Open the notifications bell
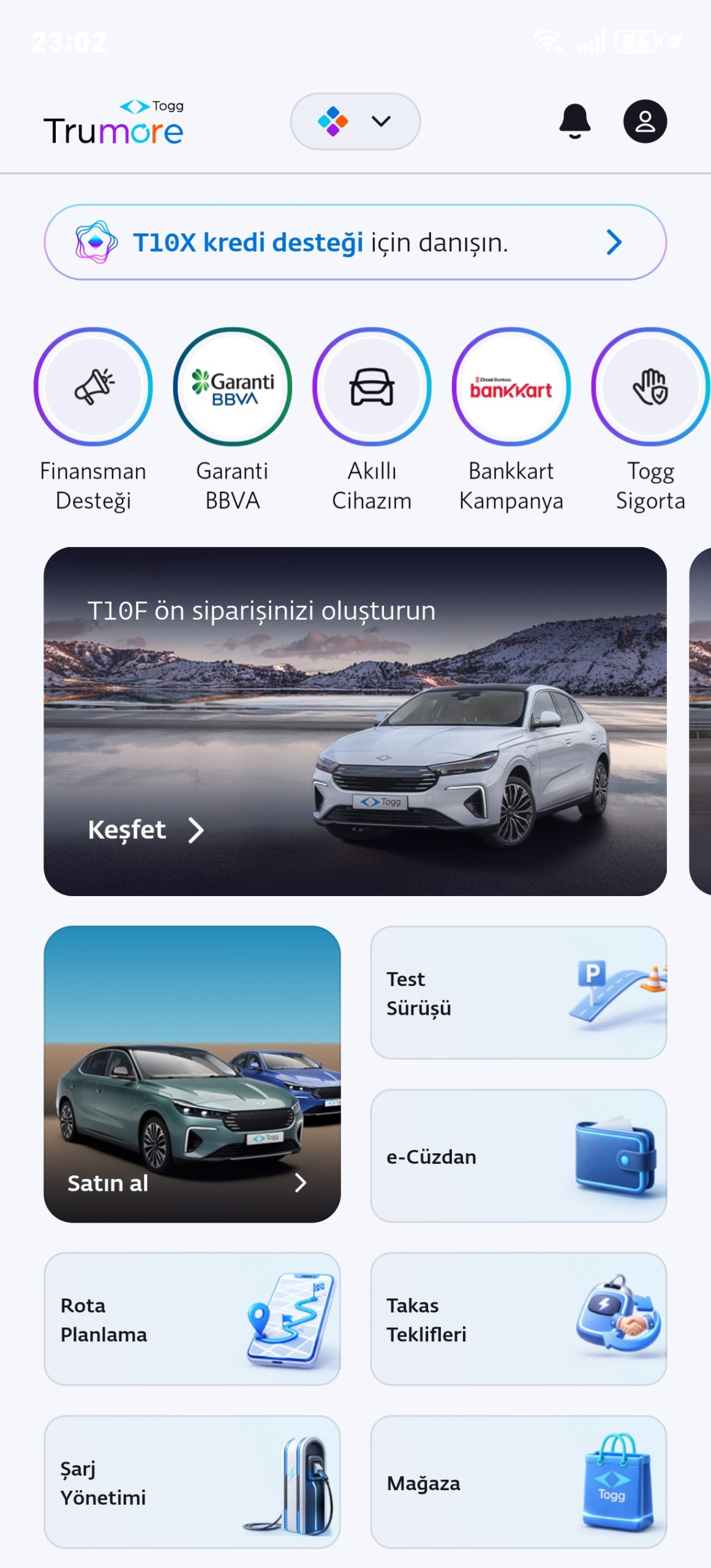The width and height of the screenshot is (711, 1568). (574, 121)
